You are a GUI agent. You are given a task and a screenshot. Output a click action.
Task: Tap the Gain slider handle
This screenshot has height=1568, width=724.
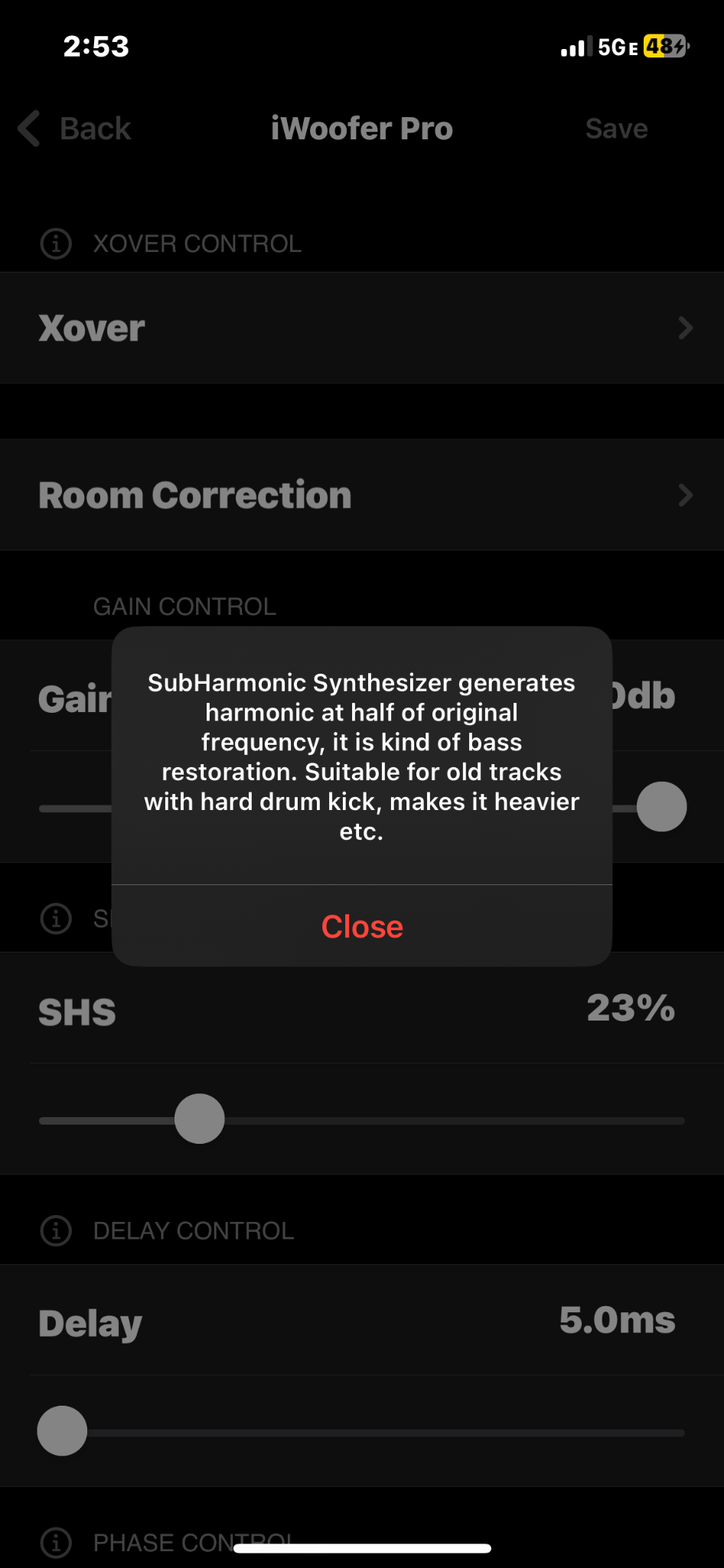coord(662,806)
